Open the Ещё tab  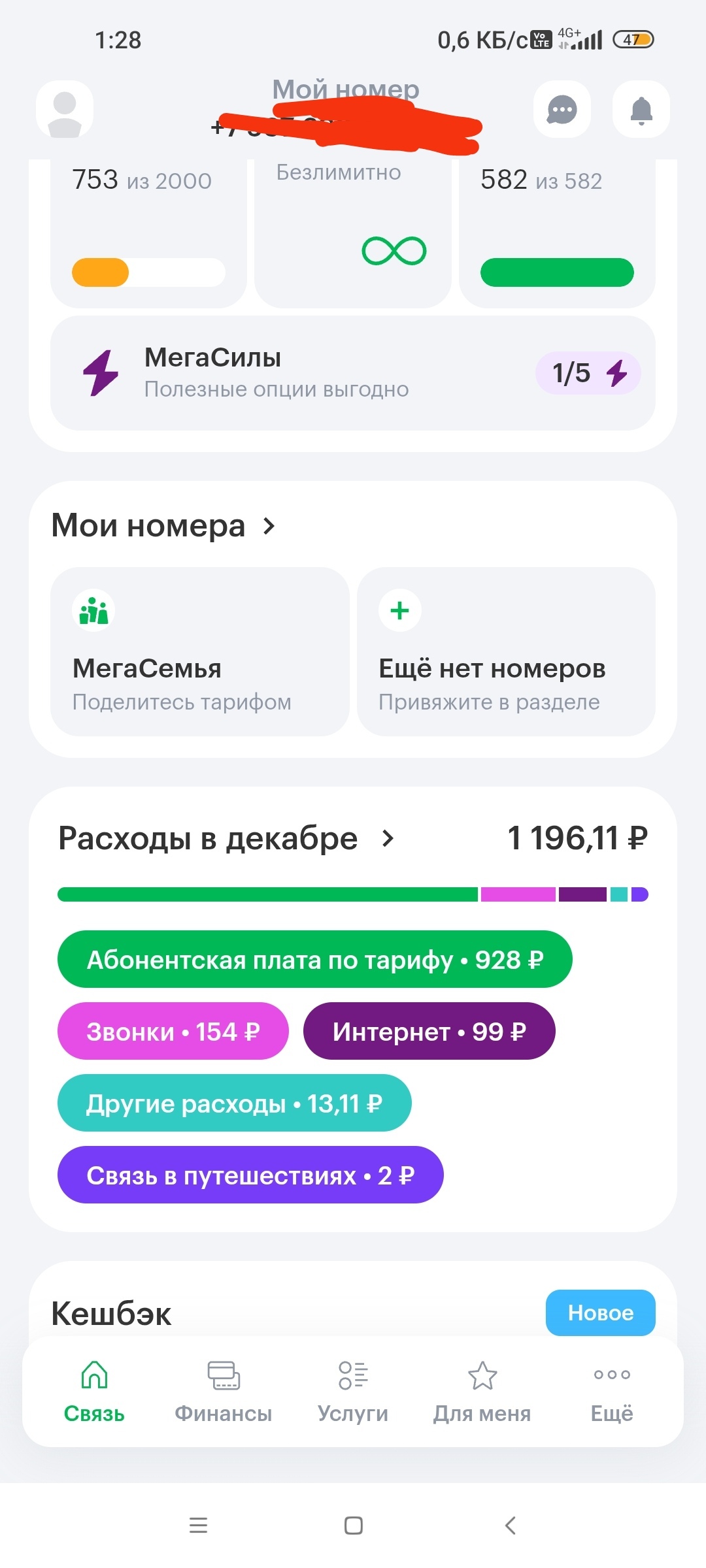pyautogui.click(x=612, y=1392)
